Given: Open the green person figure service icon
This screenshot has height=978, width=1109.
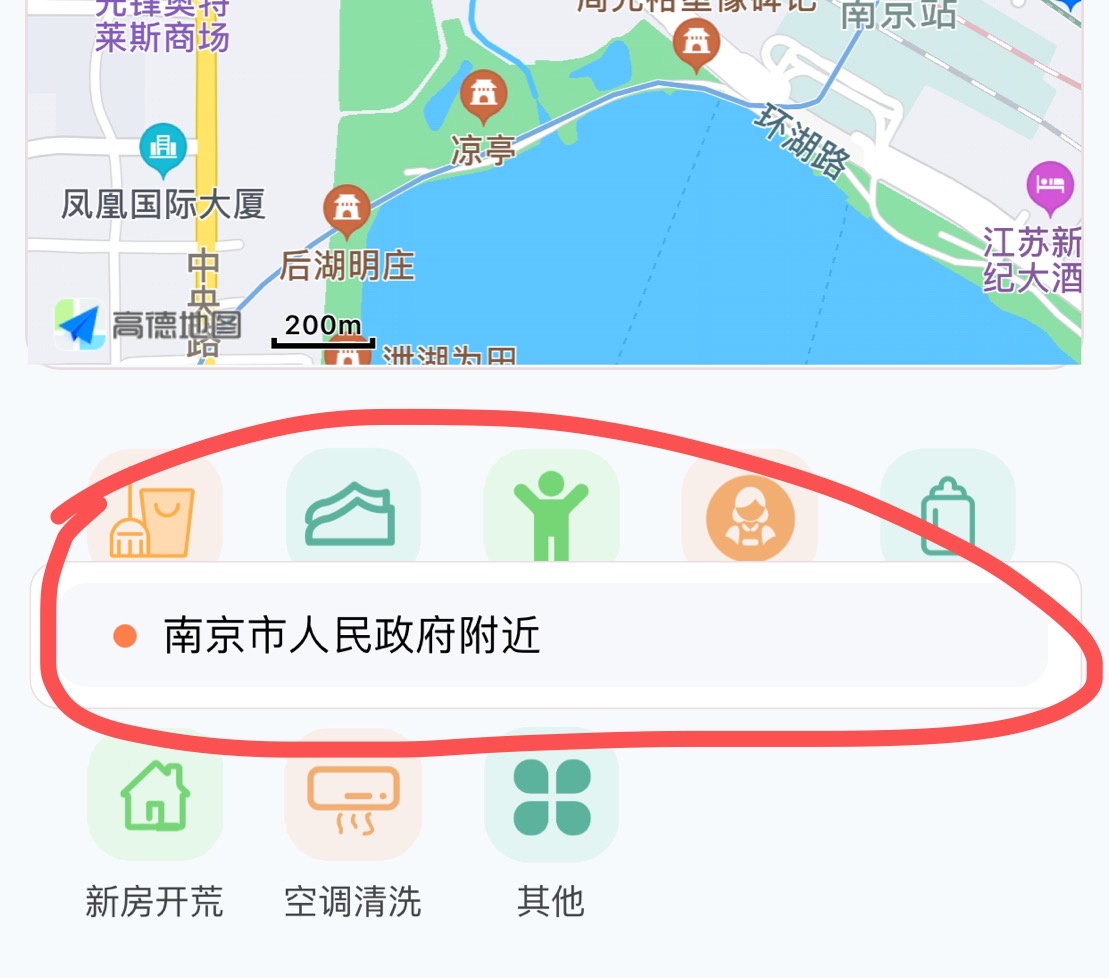Looking at the screenshot, I should click(551, 512).
